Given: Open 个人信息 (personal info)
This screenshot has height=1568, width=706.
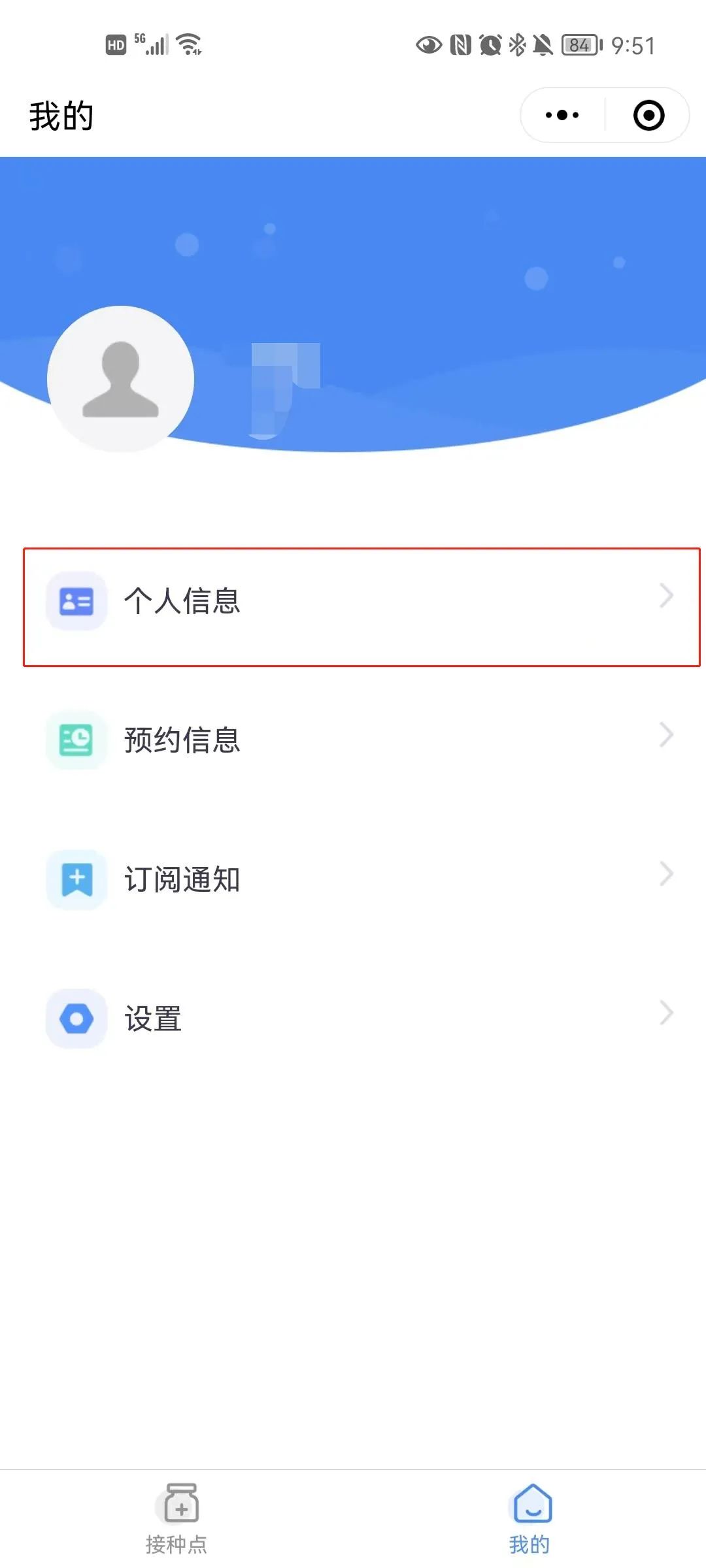Looking at the screenshot, I should [x=361, y=601].
